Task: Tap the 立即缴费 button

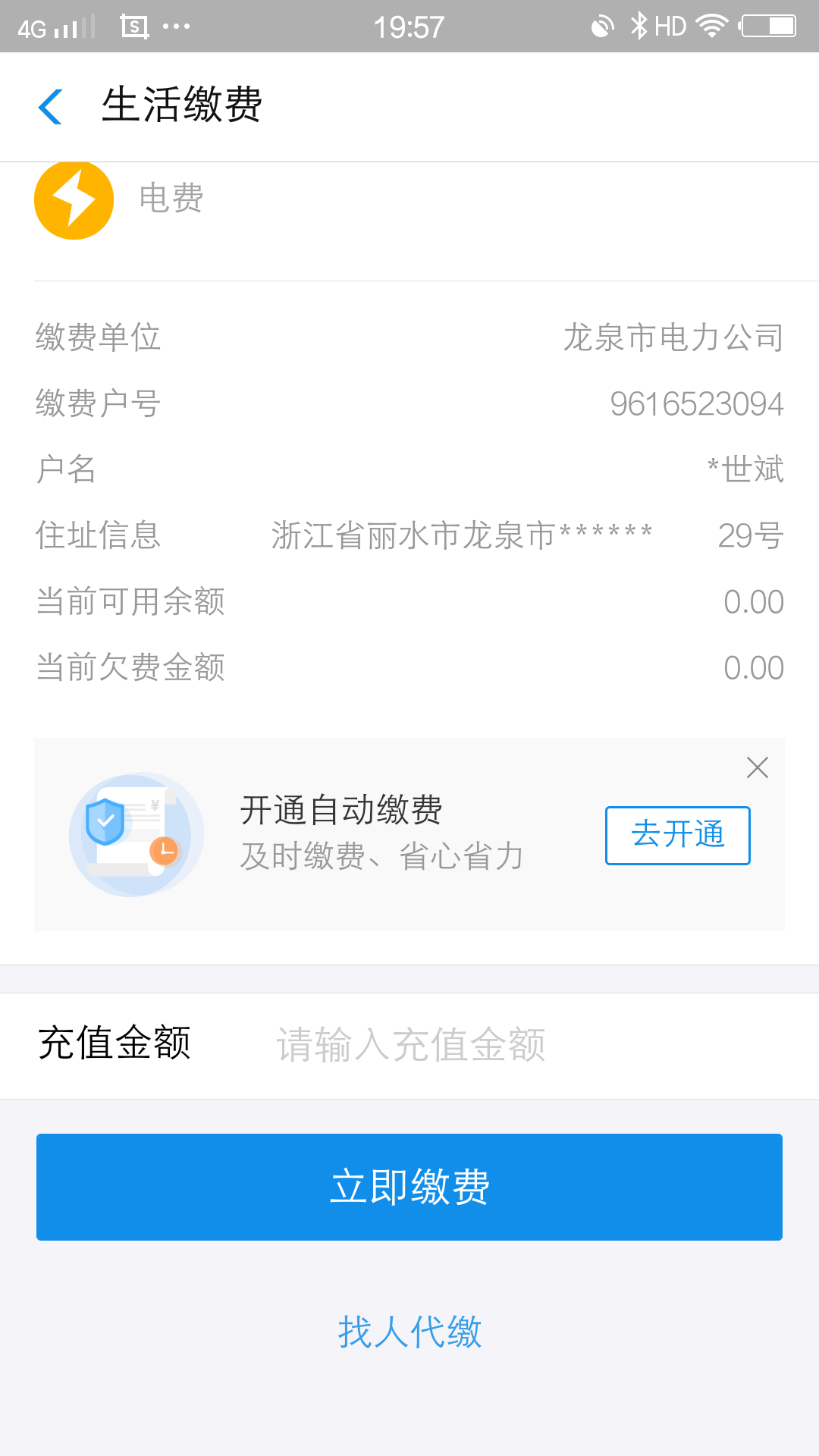Action: [x=409, y=1187]
